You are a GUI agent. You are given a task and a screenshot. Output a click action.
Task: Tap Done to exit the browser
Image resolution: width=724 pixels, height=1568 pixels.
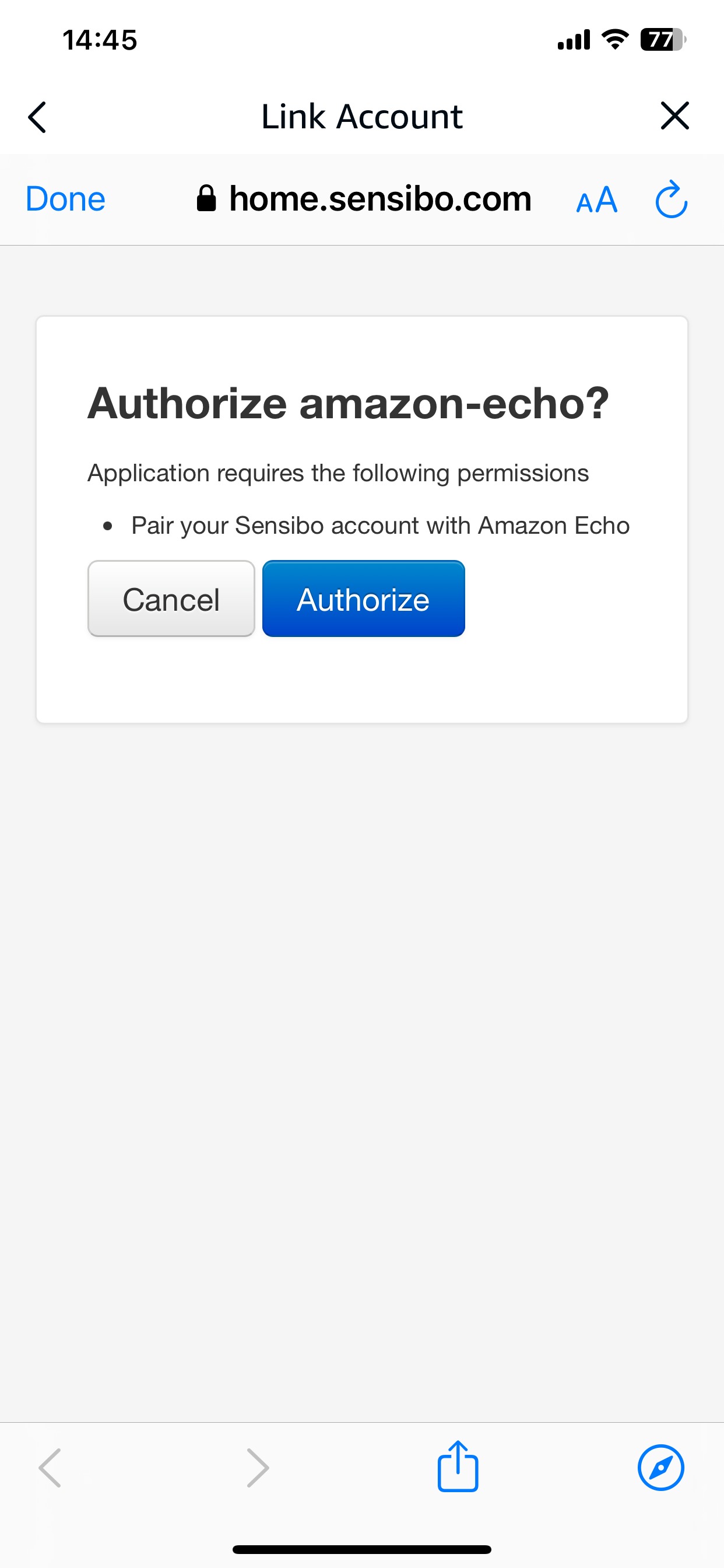point(66,199)
